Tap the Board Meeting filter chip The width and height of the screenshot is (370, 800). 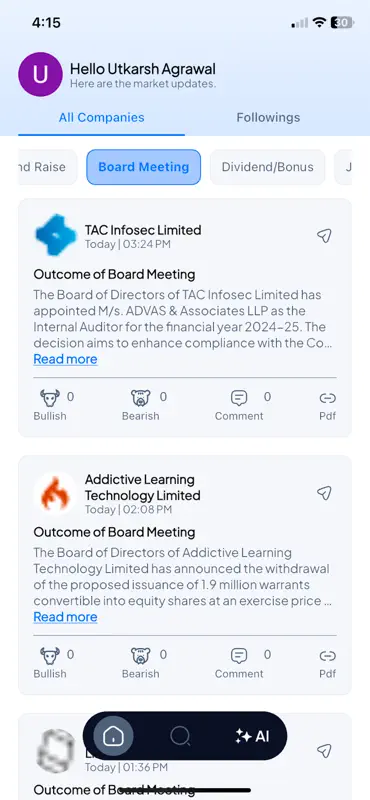coord(143,167)
